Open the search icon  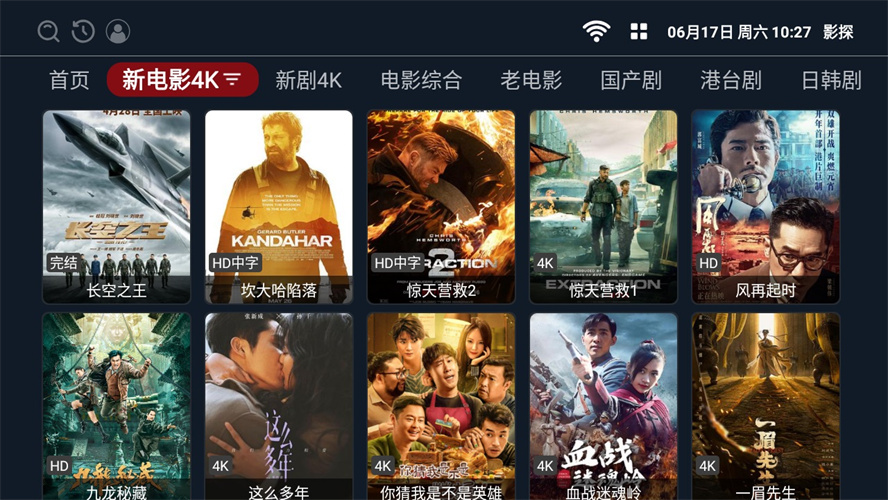[49, 32]
